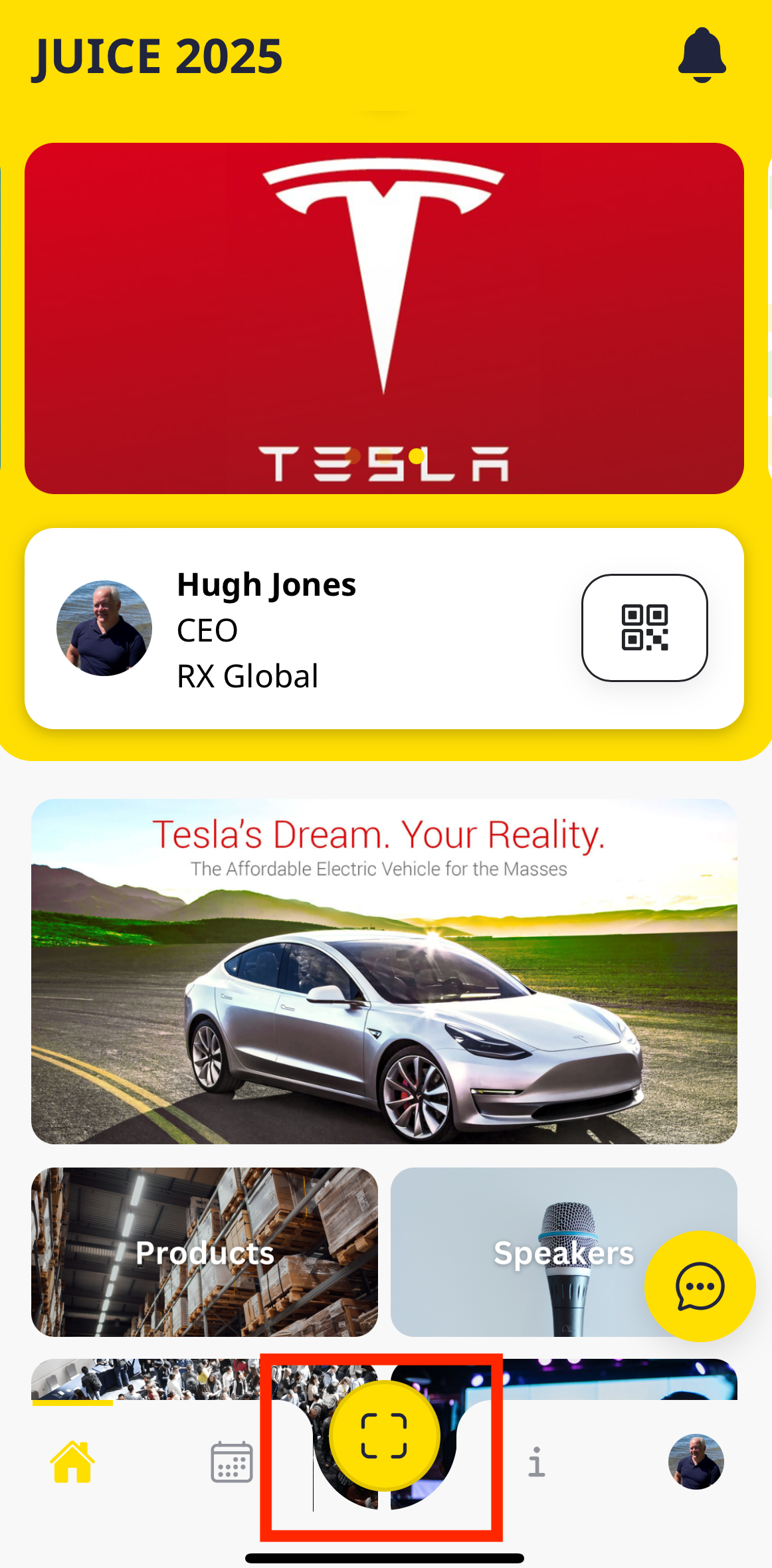Open the Hugh Jones profile card
The image size is (772, 1568).
[299, 629]
